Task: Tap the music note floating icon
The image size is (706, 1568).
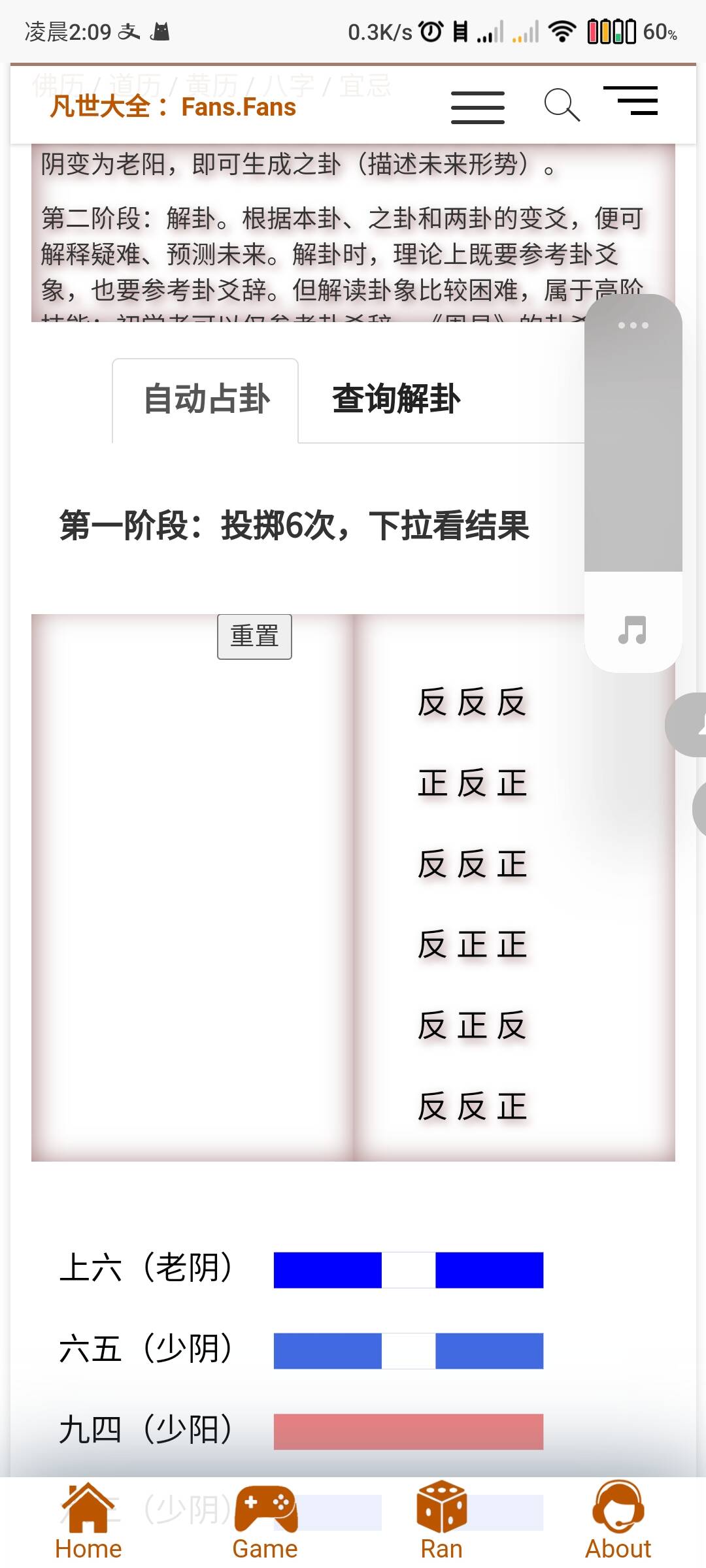Action: [632, 630]
